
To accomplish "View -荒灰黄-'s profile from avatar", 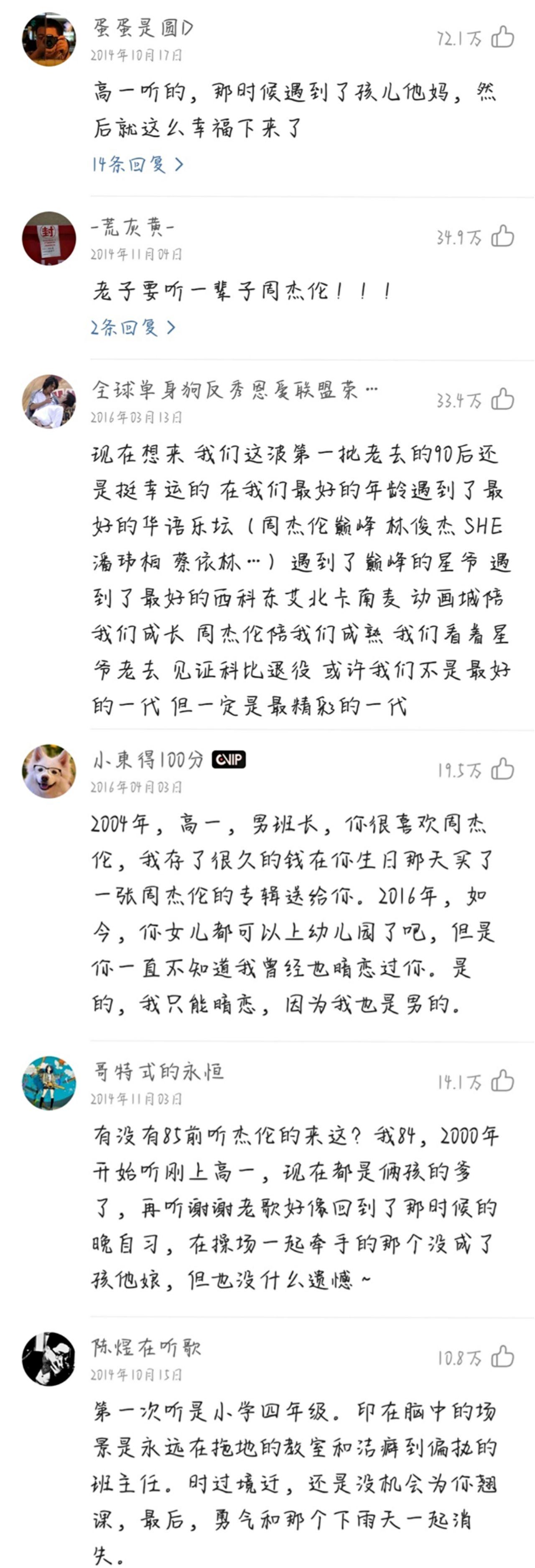I will click(48, 238).
